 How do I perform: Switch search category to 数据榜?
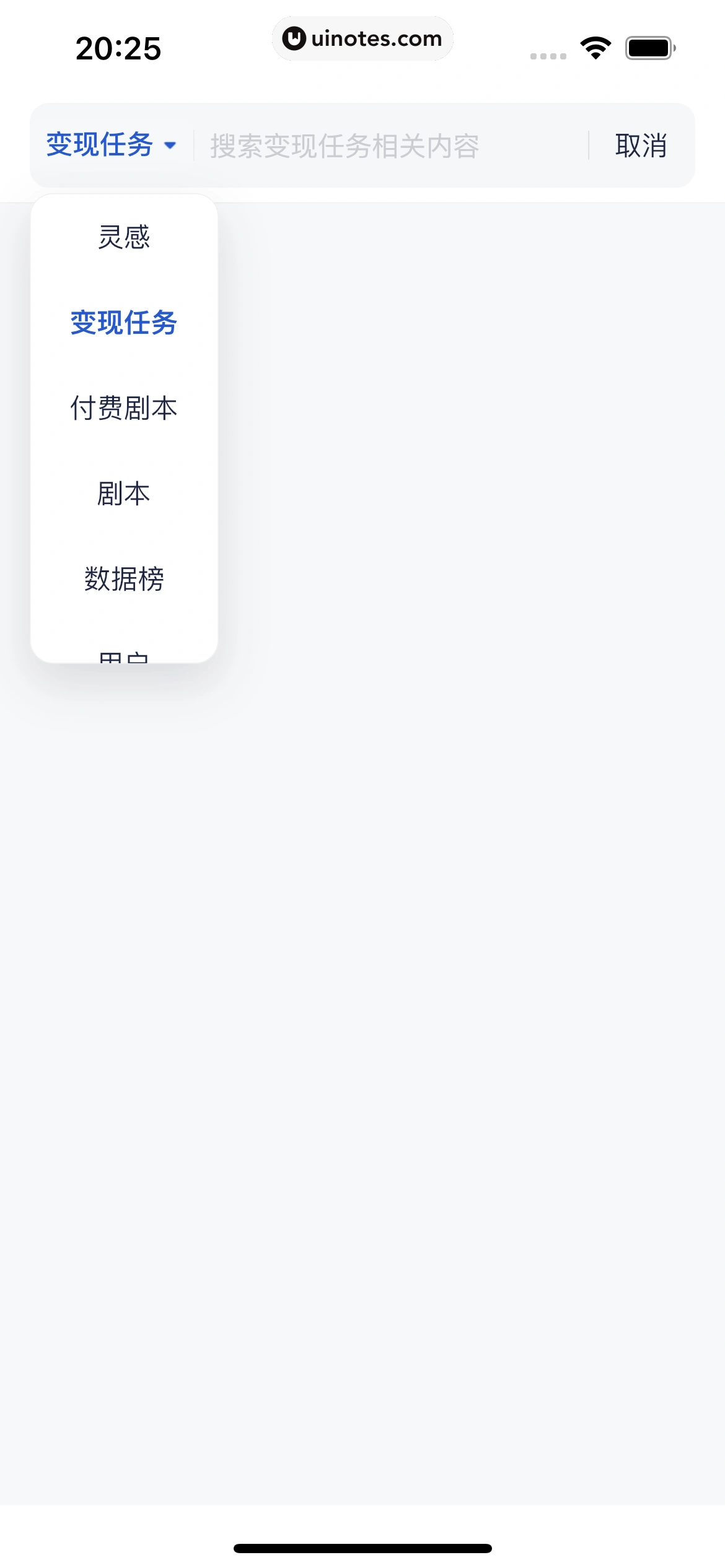click(124, 579)
